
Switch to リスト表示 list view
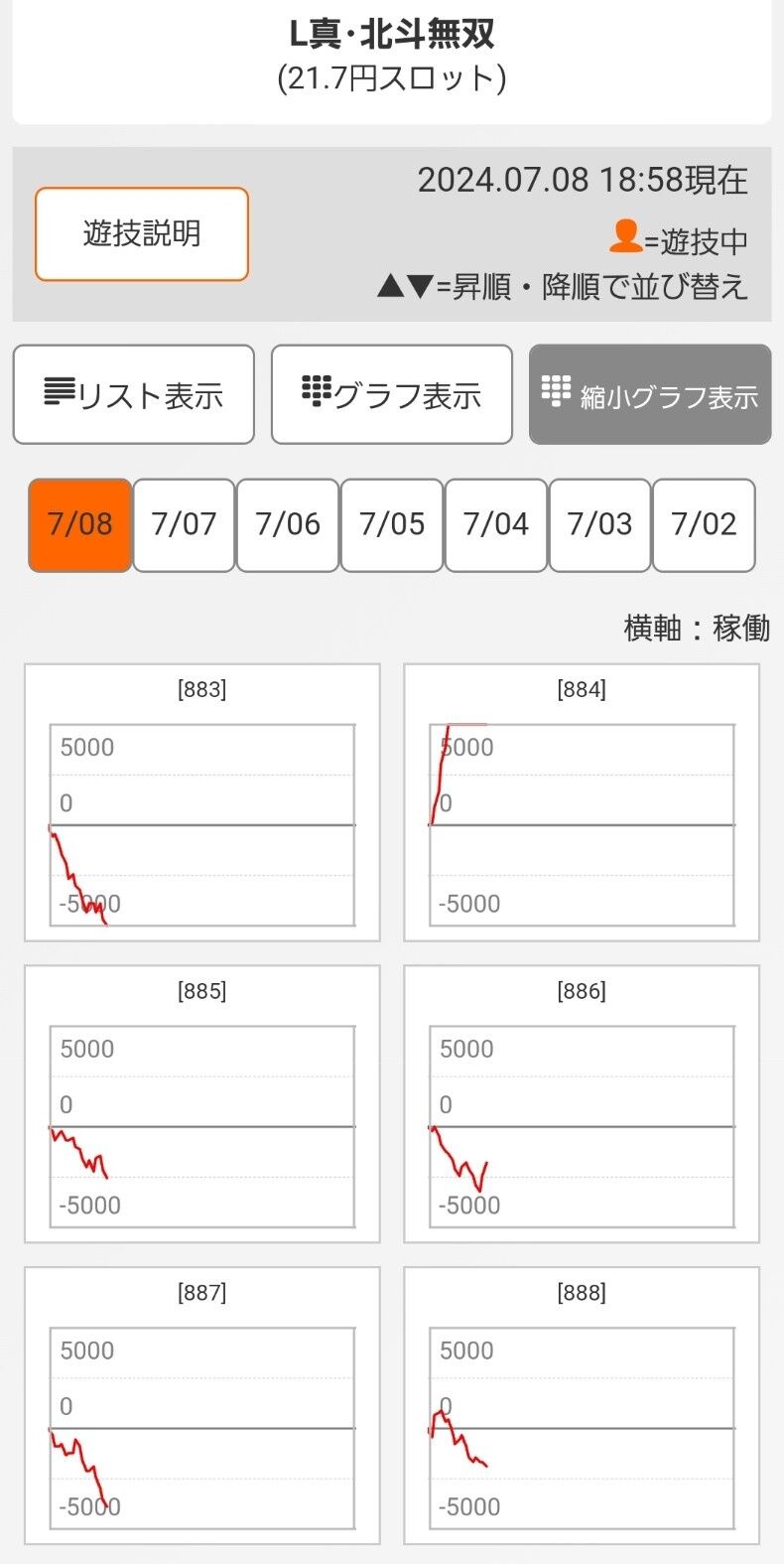point(134,395)
